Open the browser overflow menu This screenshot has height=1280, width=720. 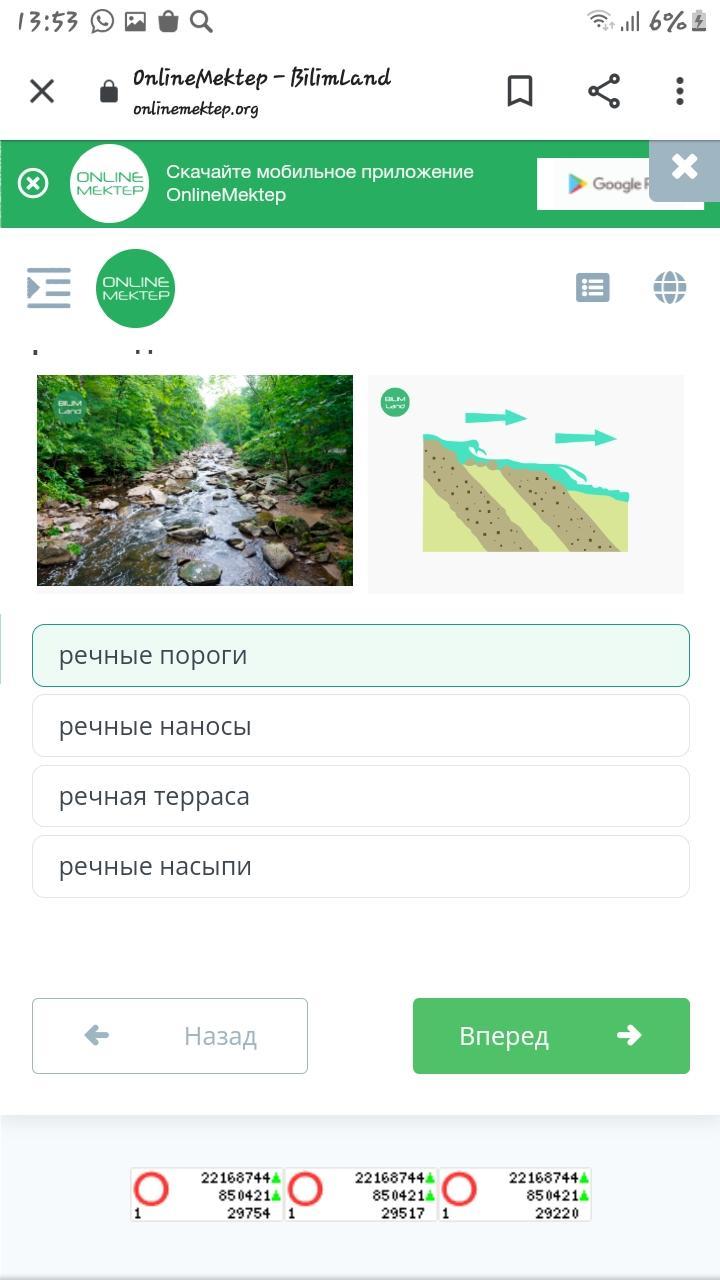click(680, 91)
